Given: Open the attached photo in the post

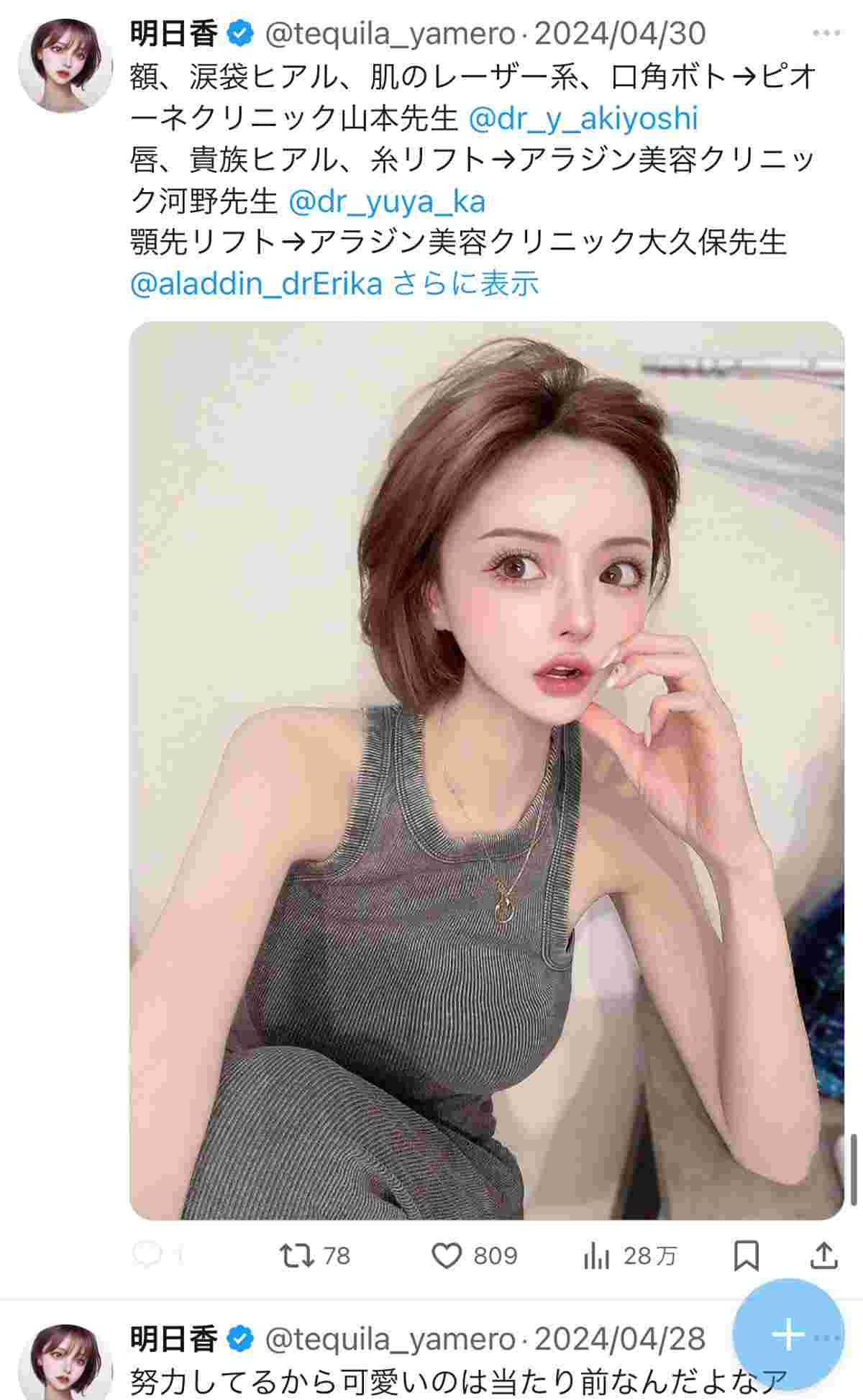Looking at the screenshot, I should click(486, 770).
